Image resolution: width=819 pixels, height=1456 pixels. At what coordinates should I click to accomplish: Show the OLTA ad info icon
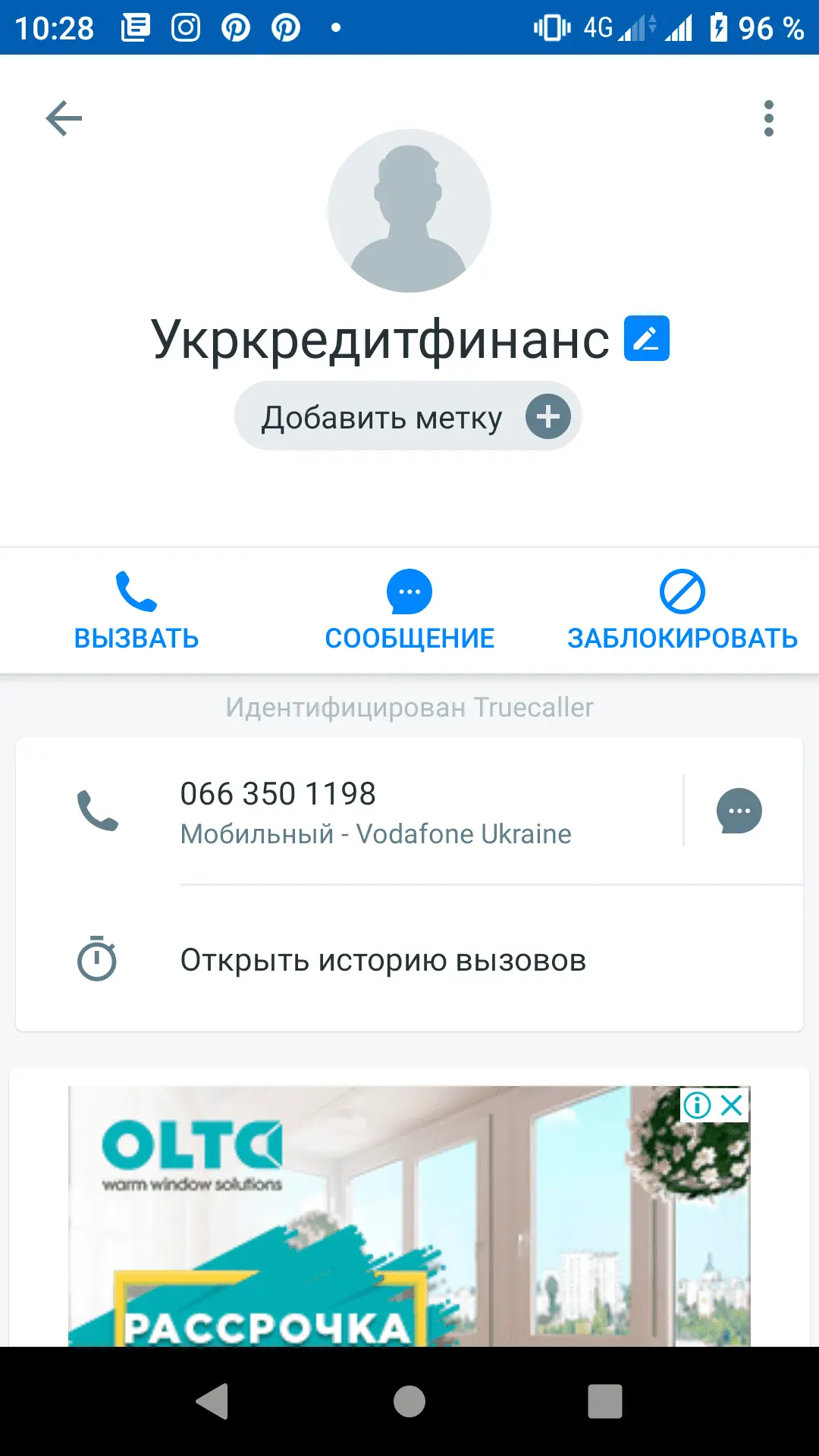697,1105
